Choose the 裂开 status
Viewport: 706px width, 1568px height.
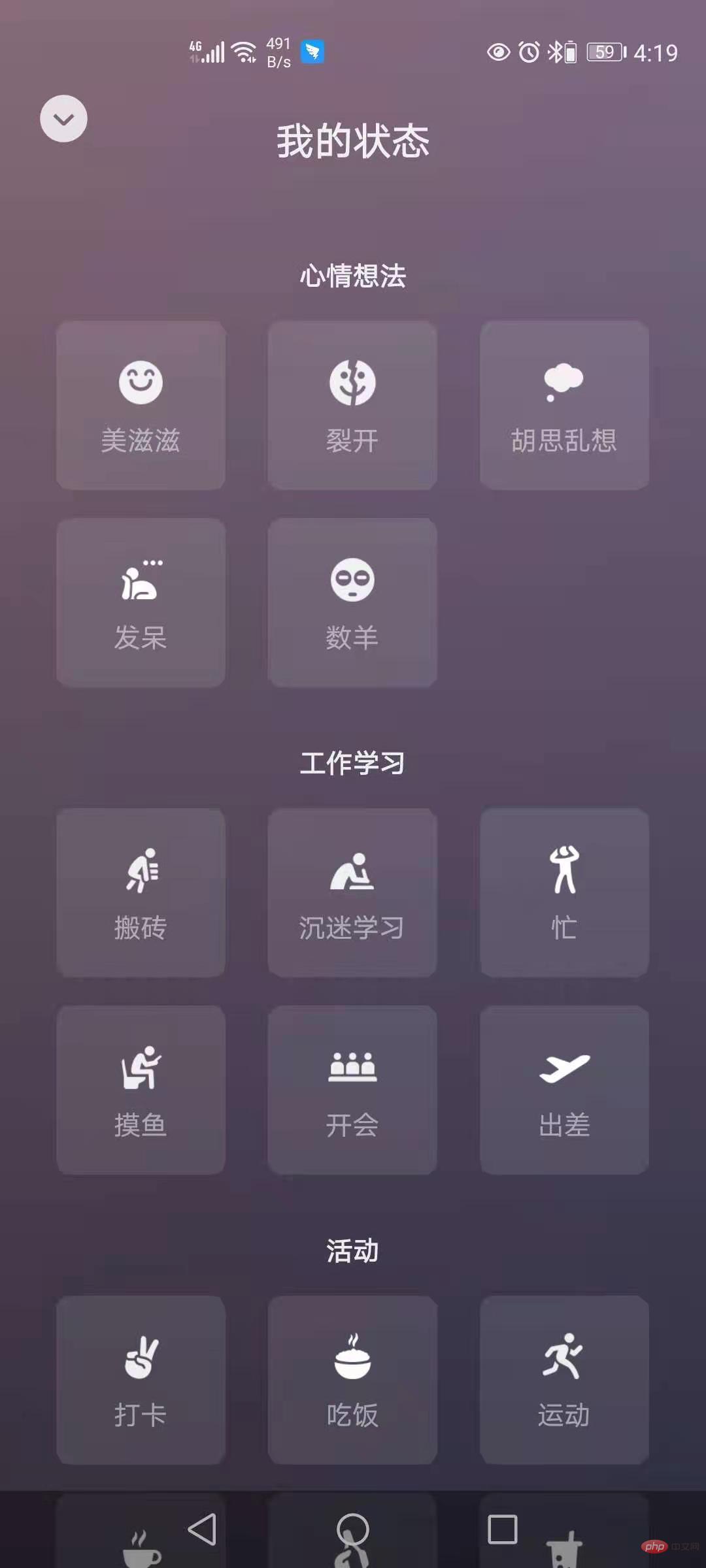tap(352, 405)
